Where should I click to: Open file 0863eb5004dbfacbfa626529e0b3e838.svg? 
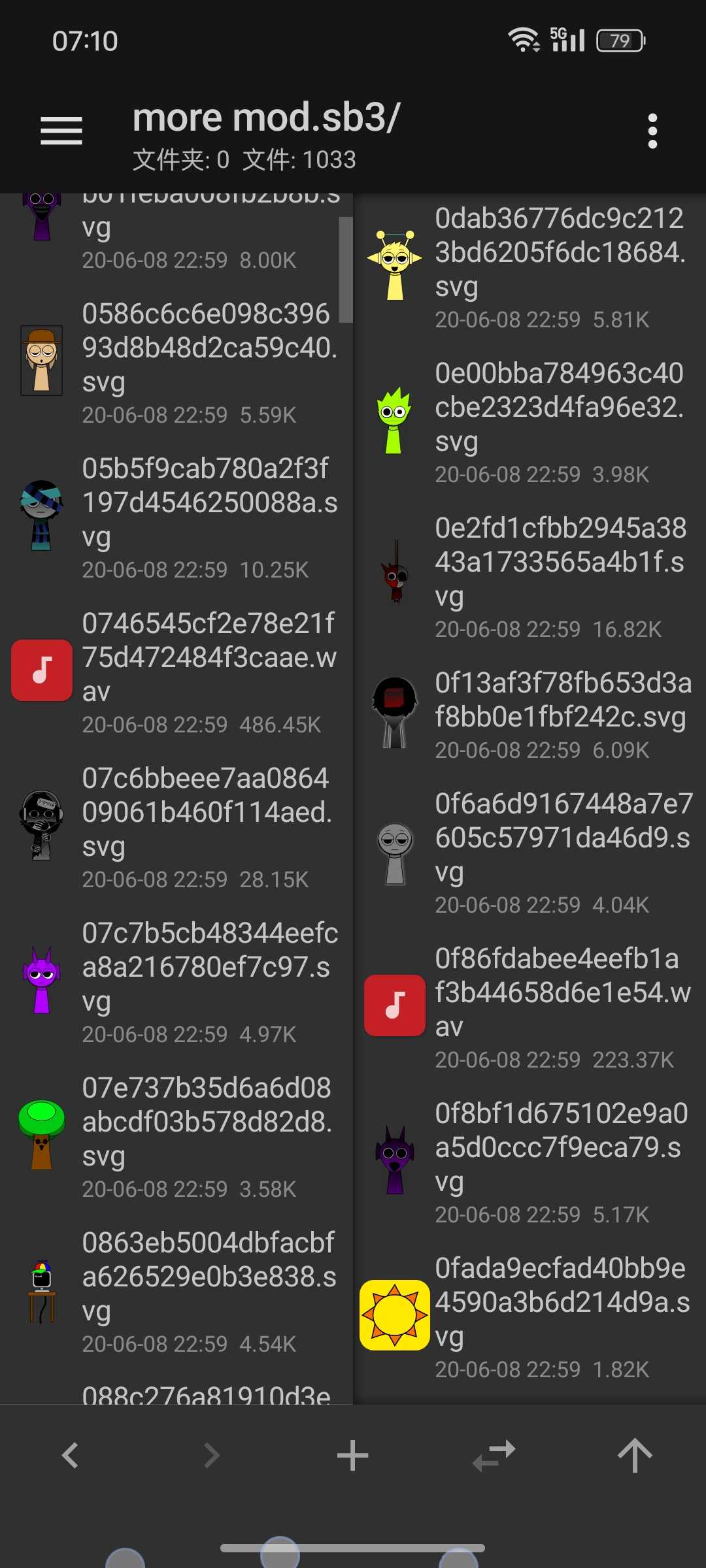(176, 1290)
